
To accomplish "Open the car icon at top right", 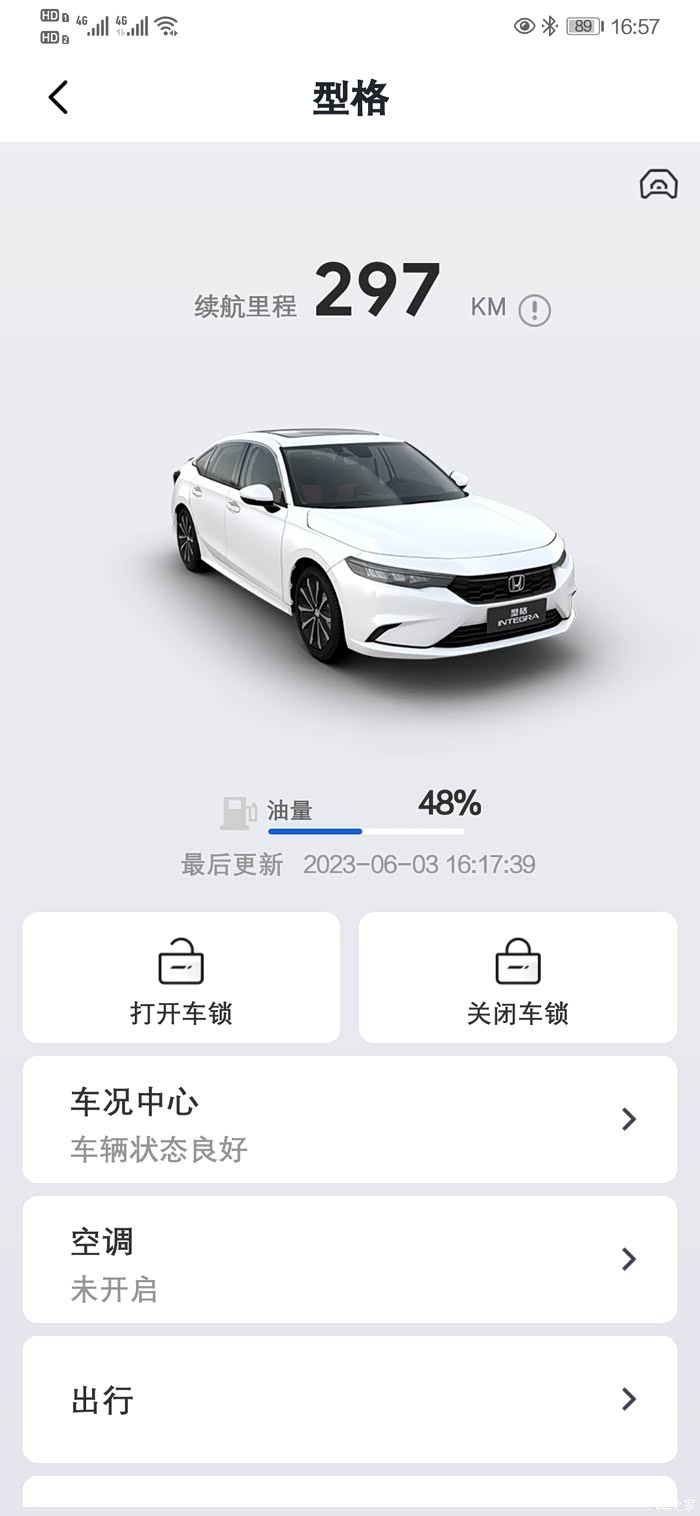I will pyautogui.click(x=658, y=184).
